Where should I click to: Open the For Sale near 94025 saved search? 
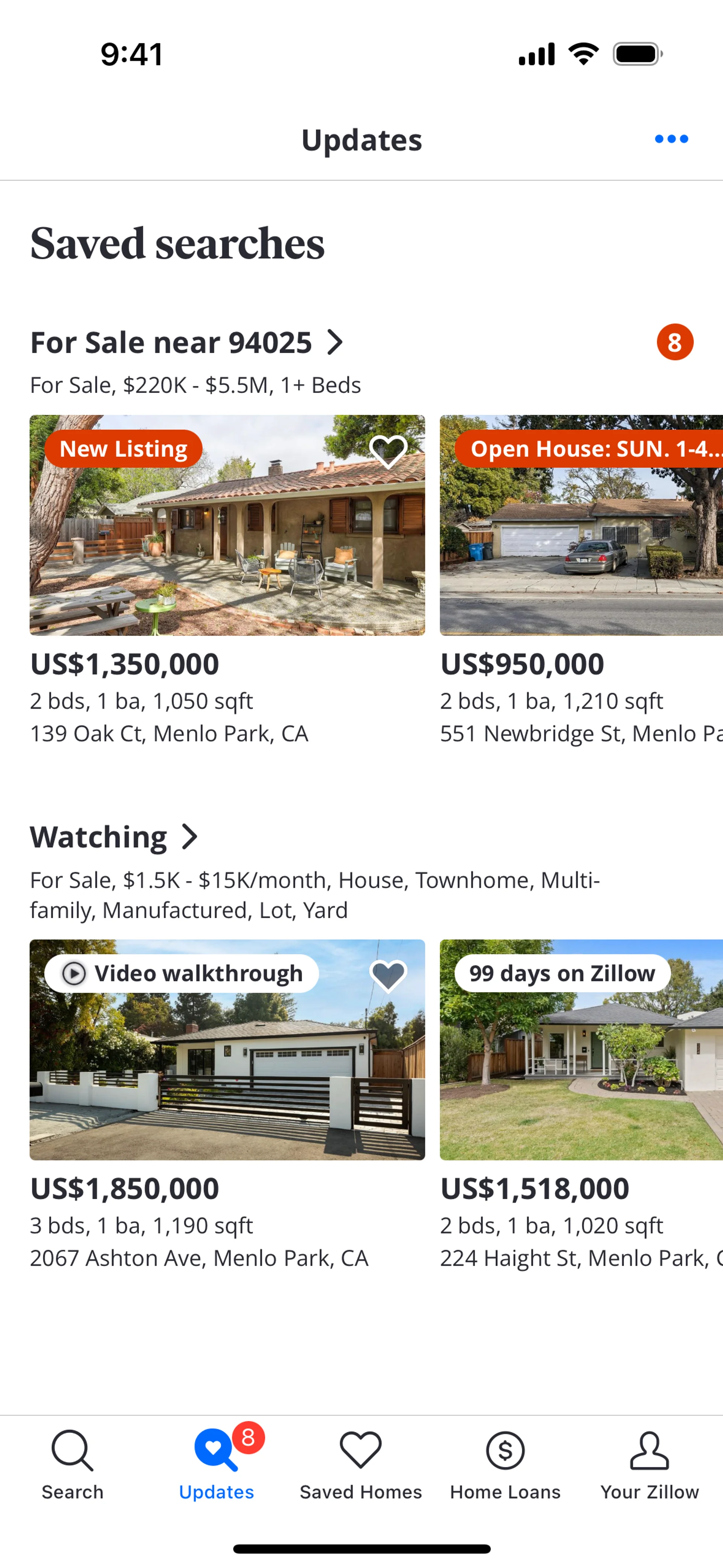coord(186,343)
